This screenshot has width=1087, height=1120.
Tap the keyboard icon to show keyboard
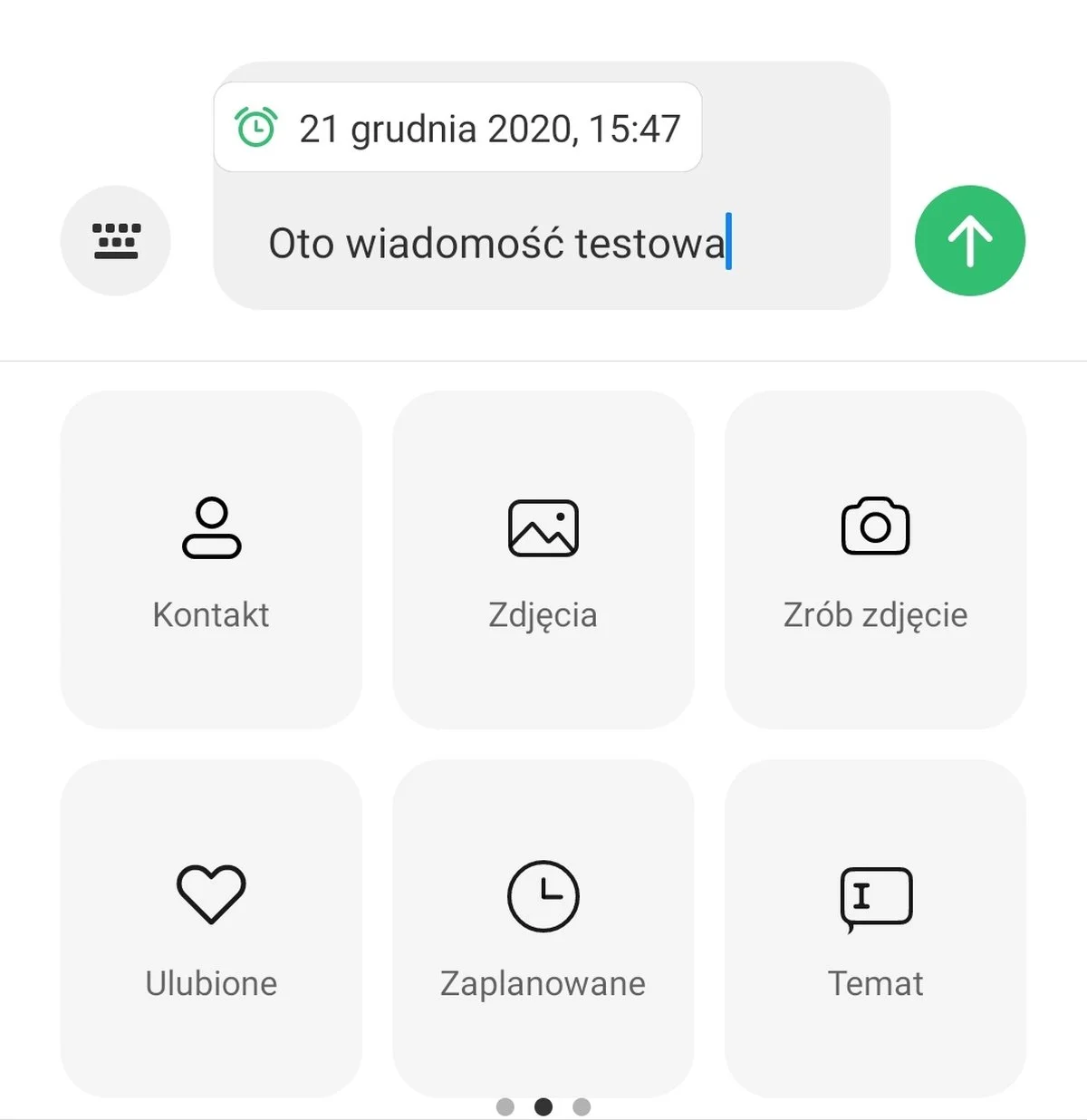click(115, 241)
